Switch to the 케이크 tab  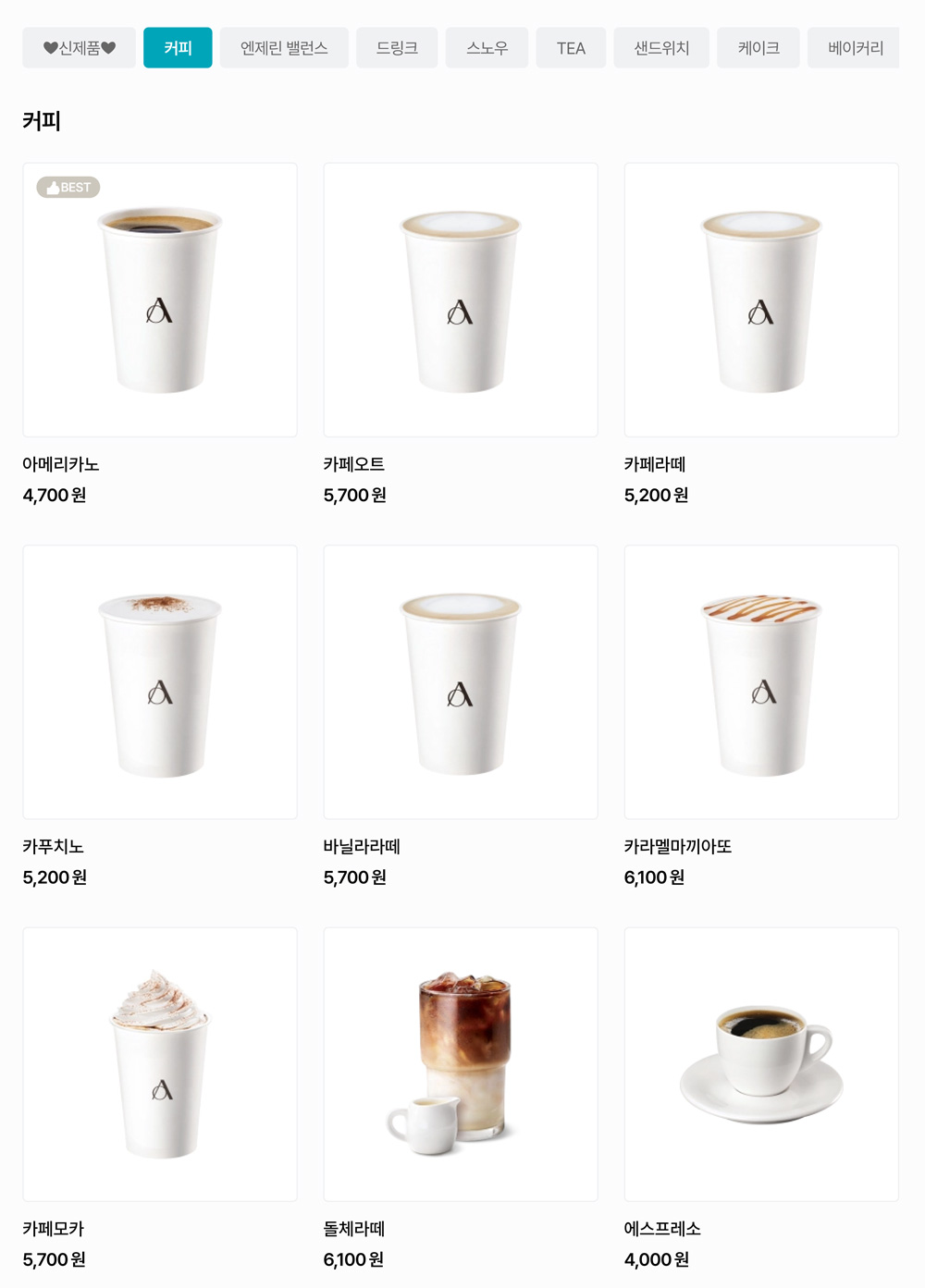tap(758, 48)
